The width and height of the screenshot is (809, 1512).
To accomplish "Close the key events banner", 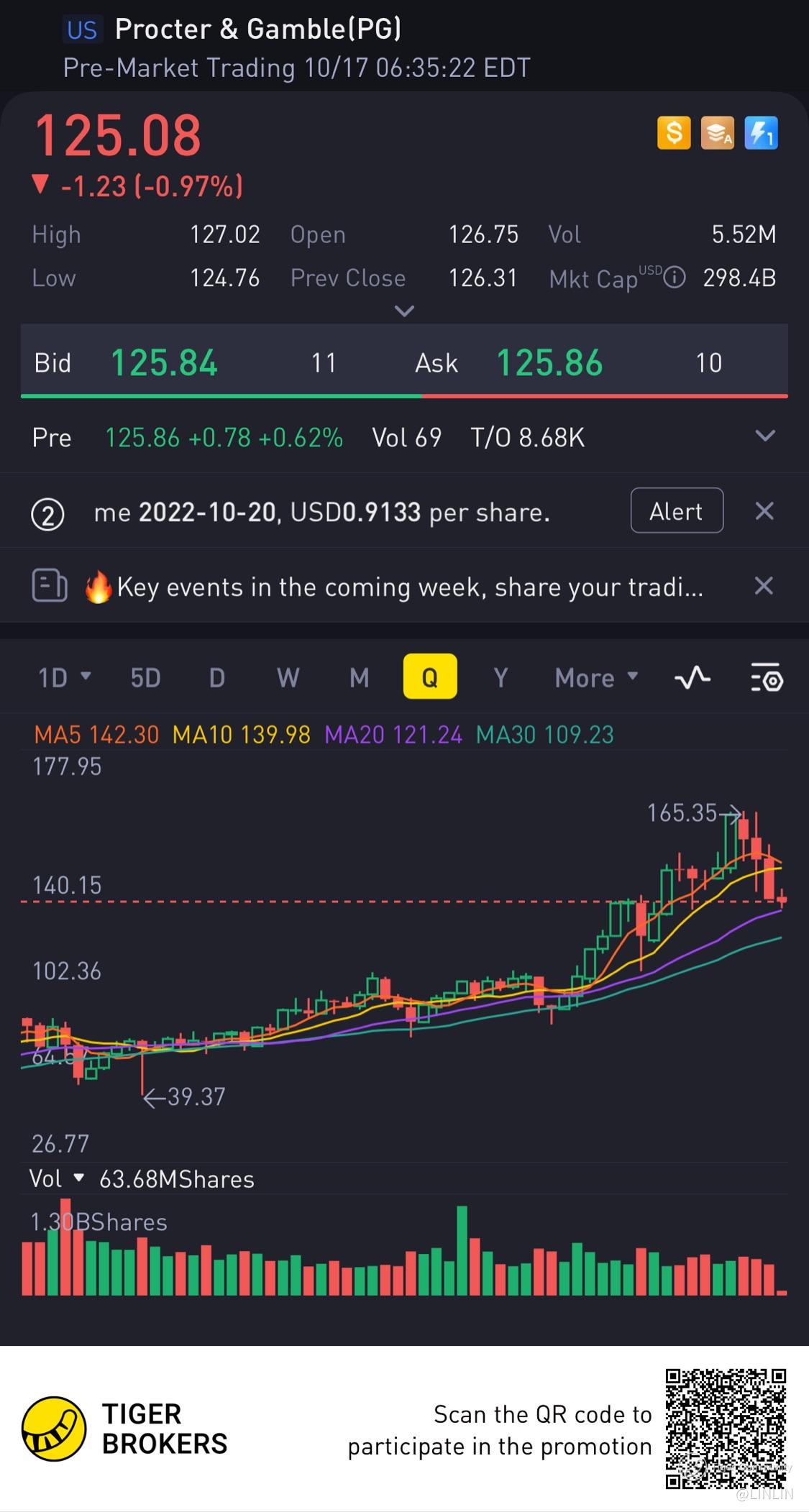I will [x=764, y=586].
